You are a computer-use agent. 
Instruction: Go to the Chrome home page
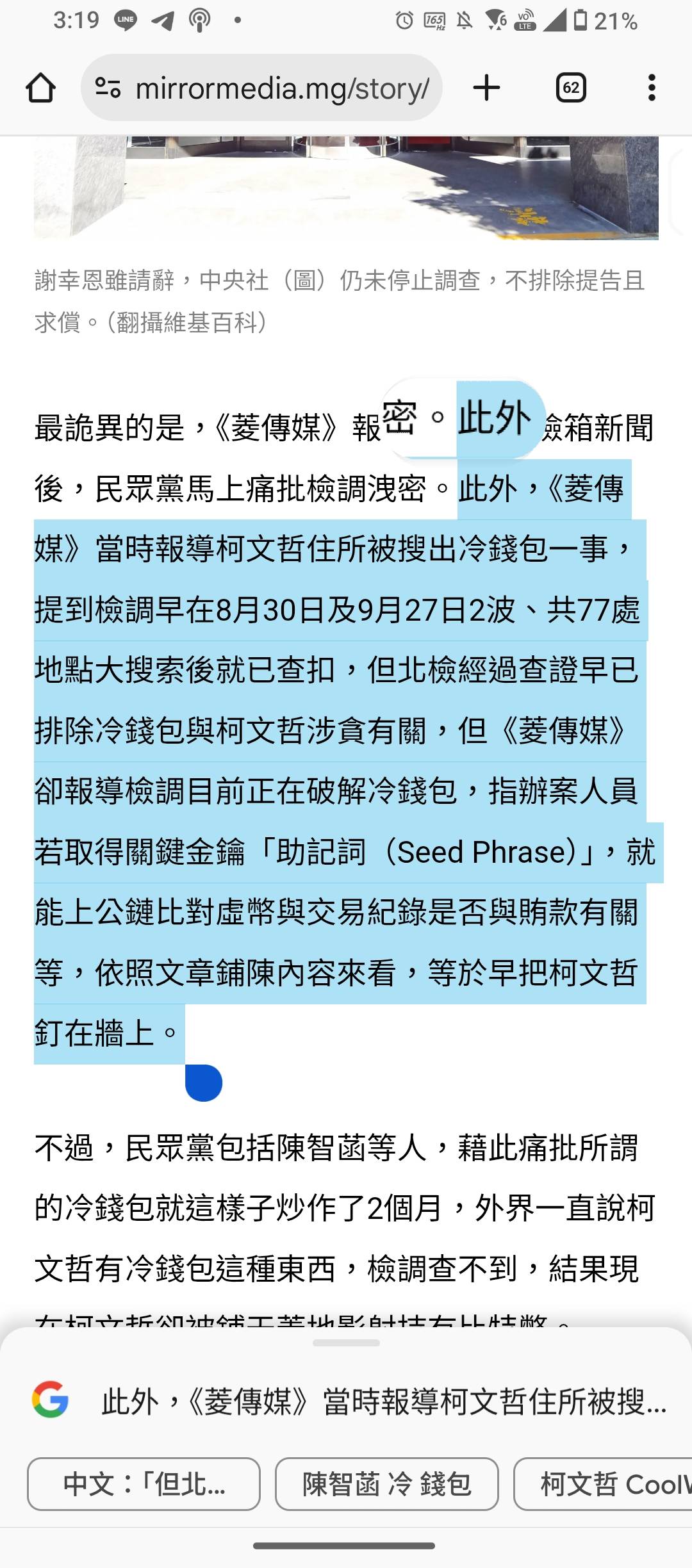(x=40, y=88)
